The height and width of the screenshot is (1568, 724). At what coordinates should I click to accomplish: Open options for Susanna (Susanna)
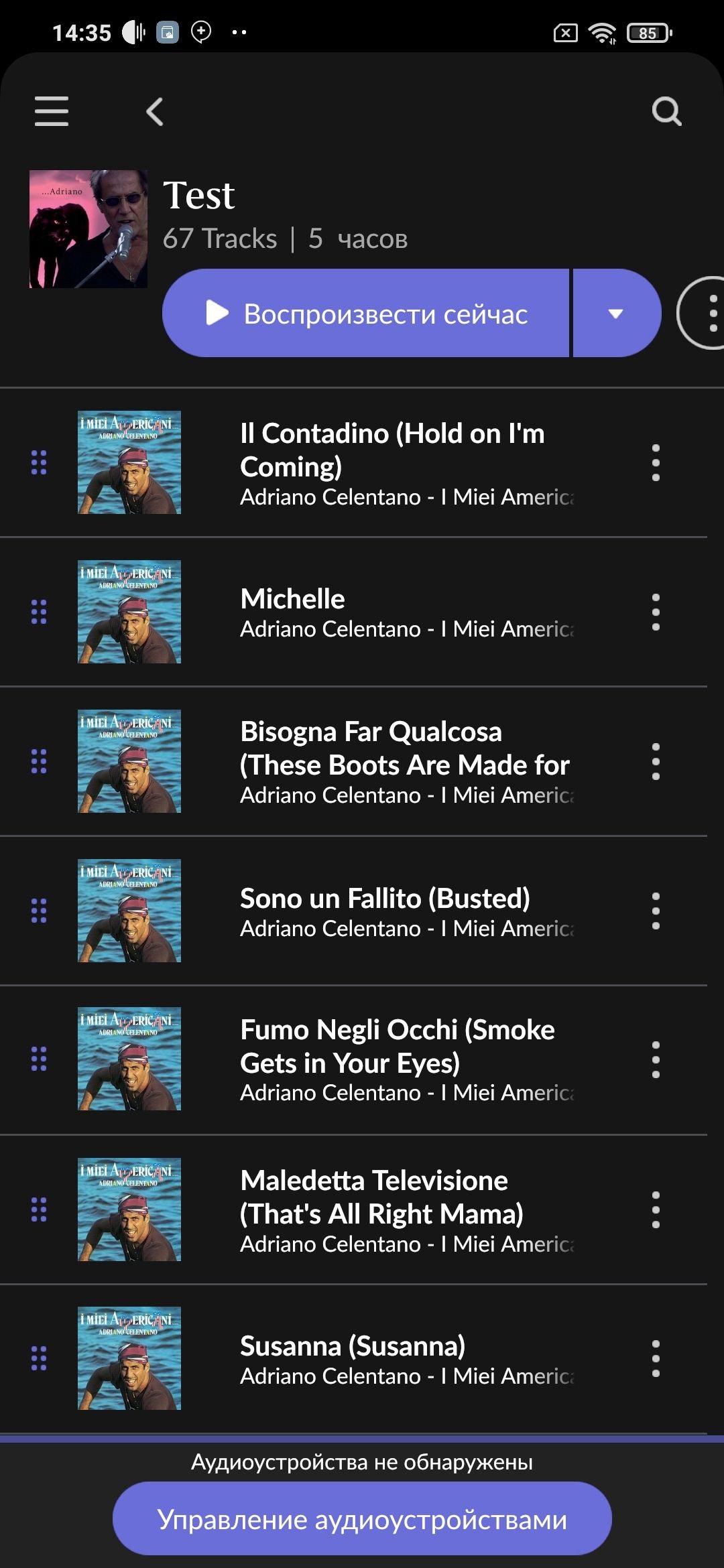coord(656,1358)
